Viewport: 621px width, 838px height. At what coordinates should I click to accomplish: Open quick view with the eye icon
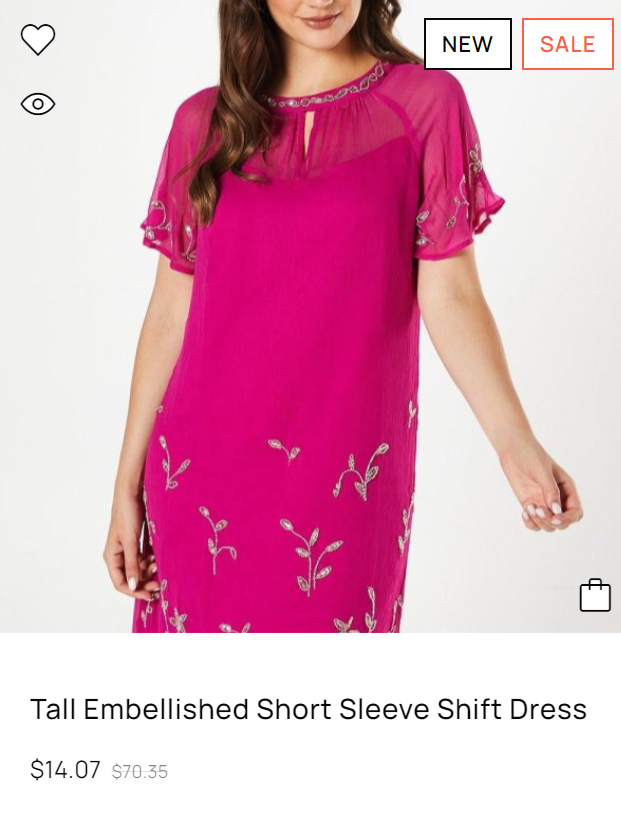tap(38, 103)
